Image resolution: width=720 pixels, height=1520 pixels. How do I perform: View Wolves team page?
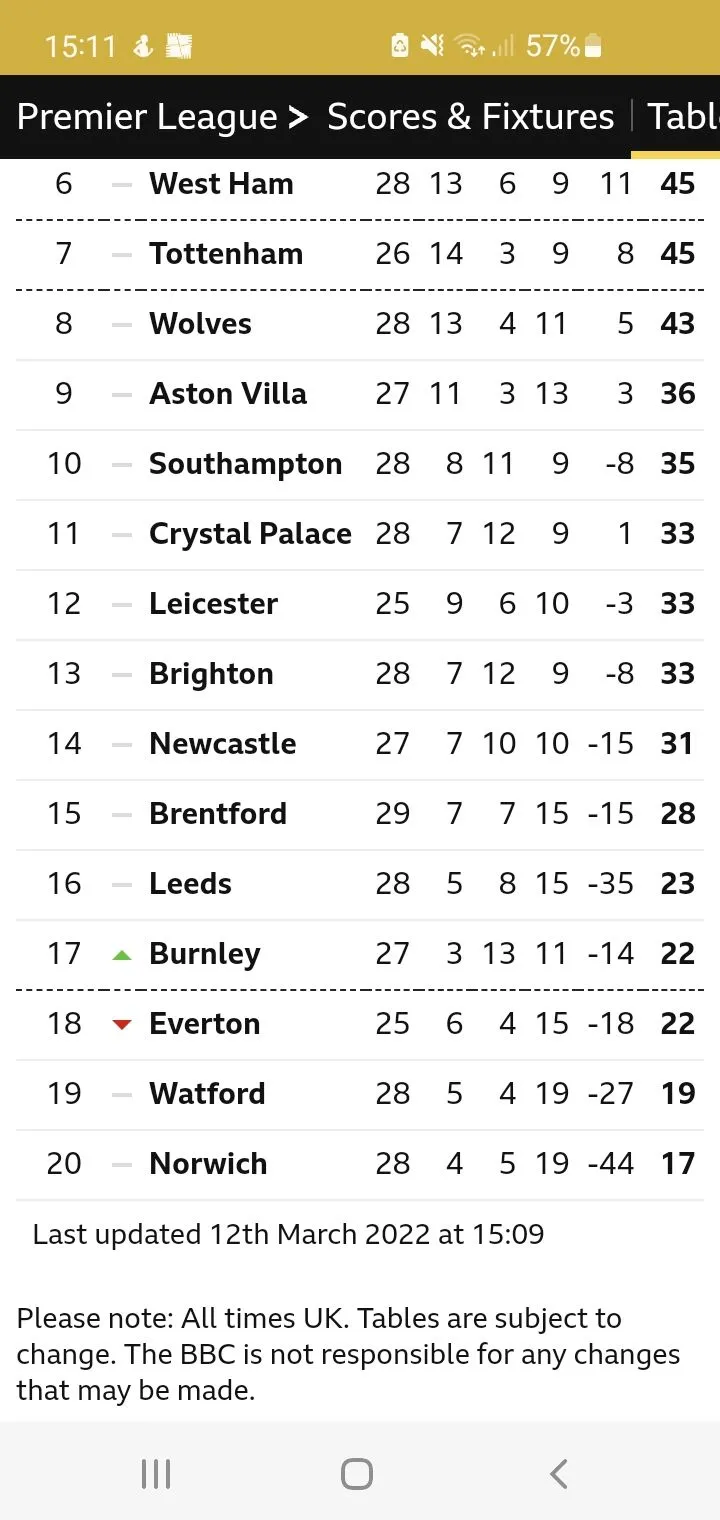(x=200, y=324)
